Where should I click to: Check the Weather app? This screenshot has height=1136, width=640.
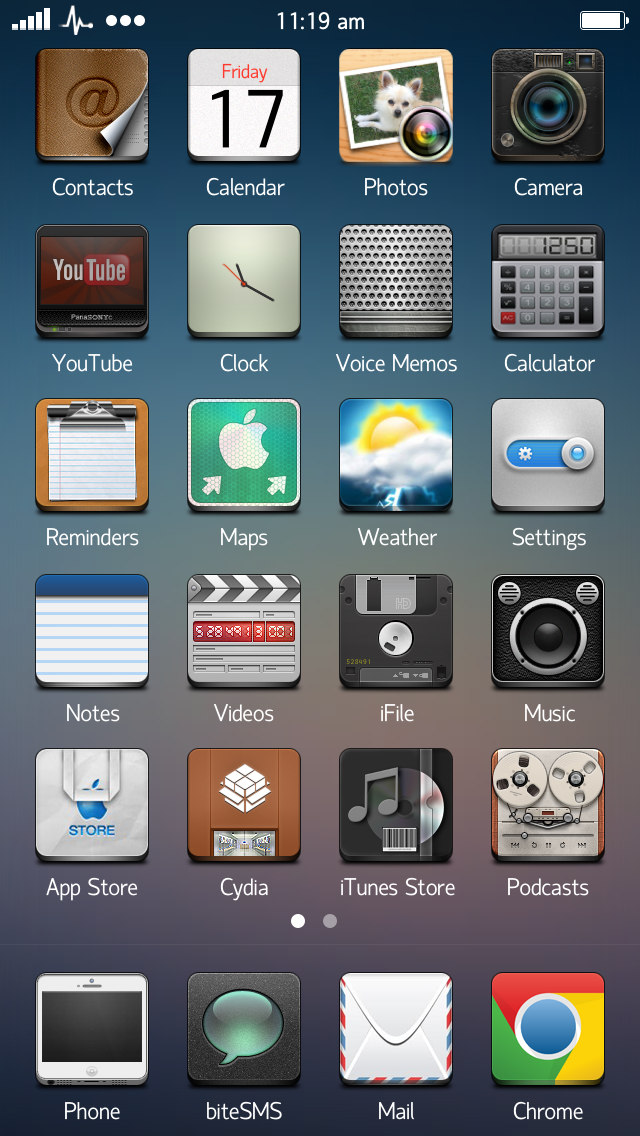(x=396, y=455)
